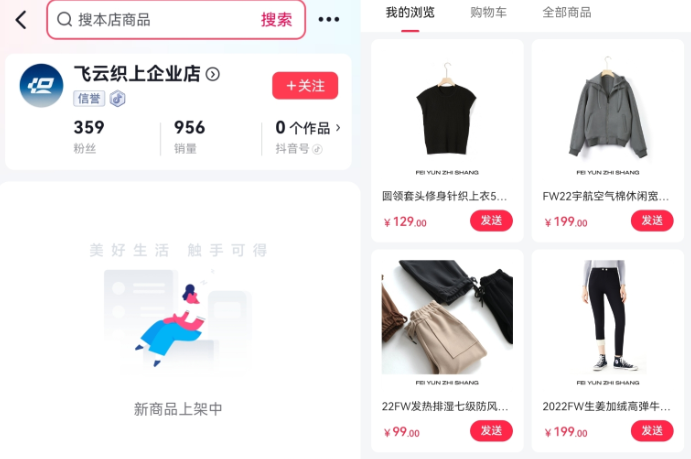Open the three-dot overflow menu
691x459 pixels.
tap(329, 19)
